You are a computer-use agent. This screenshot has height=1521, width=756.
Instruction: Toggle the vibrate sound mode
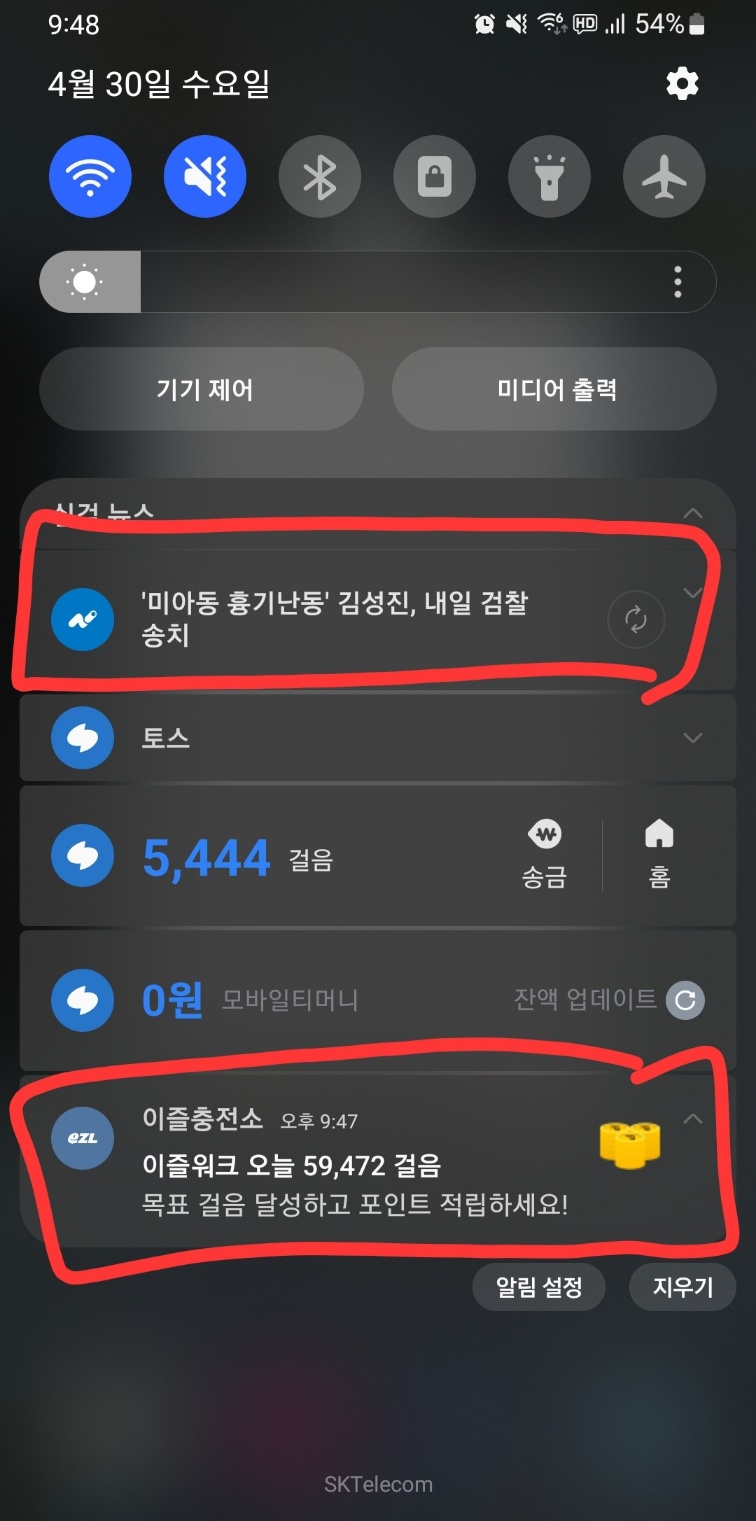pyautogui.click(x=205, y=177)
